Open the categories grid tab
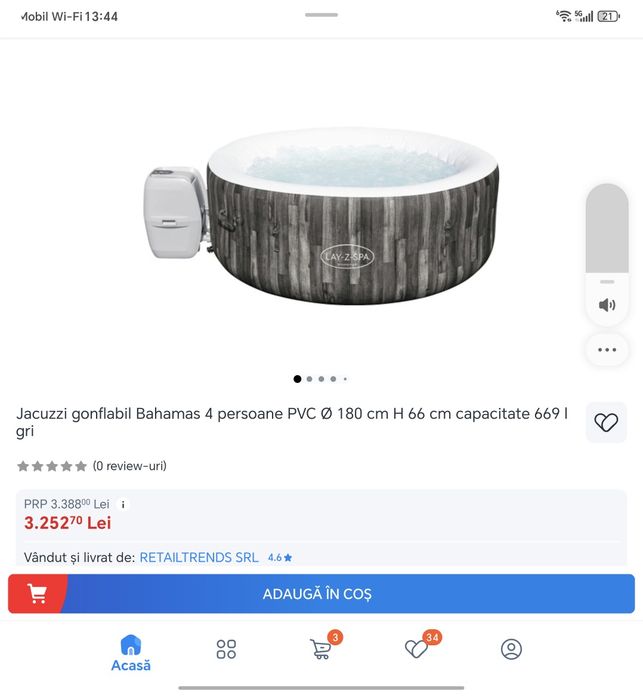The height and width of the screenshot is (699, 643). pyautogui.click(x=226, y=649)
